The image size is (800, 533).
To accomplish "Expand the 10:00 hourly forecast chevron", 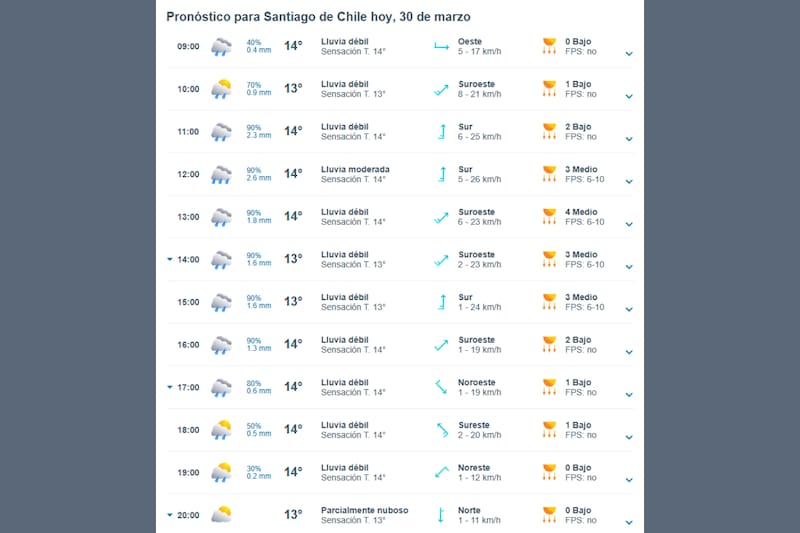I will 629,97.
